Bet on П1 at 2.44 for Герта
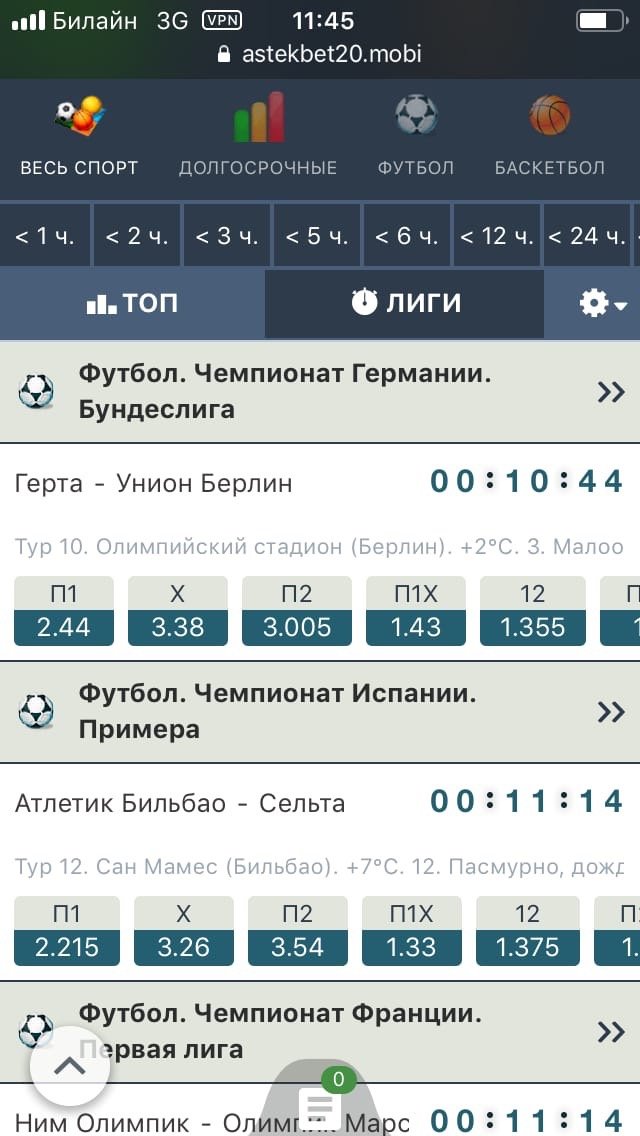Screen dimensions: 640x1136 64,611
